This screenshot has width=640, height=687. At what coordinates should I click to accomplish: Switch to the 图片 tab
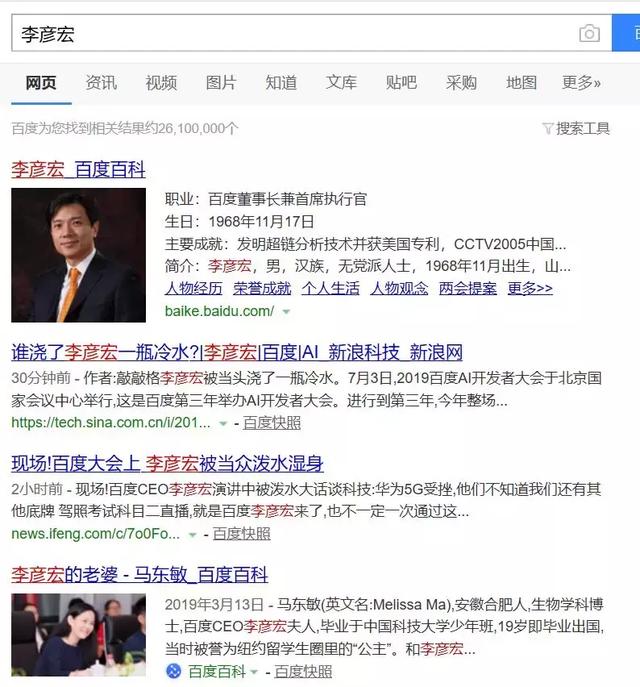pyautogui.click(x=221, y=83)
